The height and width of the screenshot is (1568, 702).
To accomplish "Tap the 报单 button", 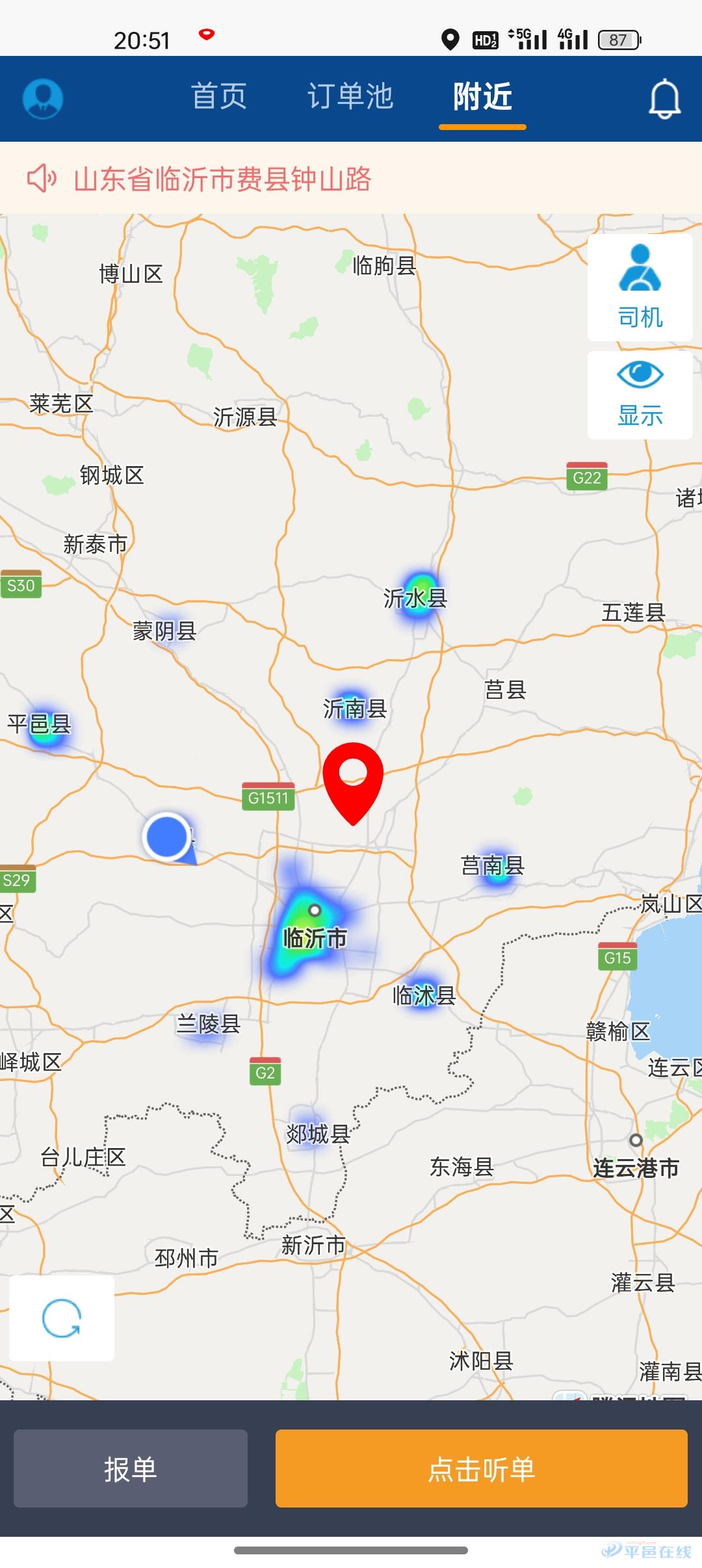I will tap(131, 1468).
